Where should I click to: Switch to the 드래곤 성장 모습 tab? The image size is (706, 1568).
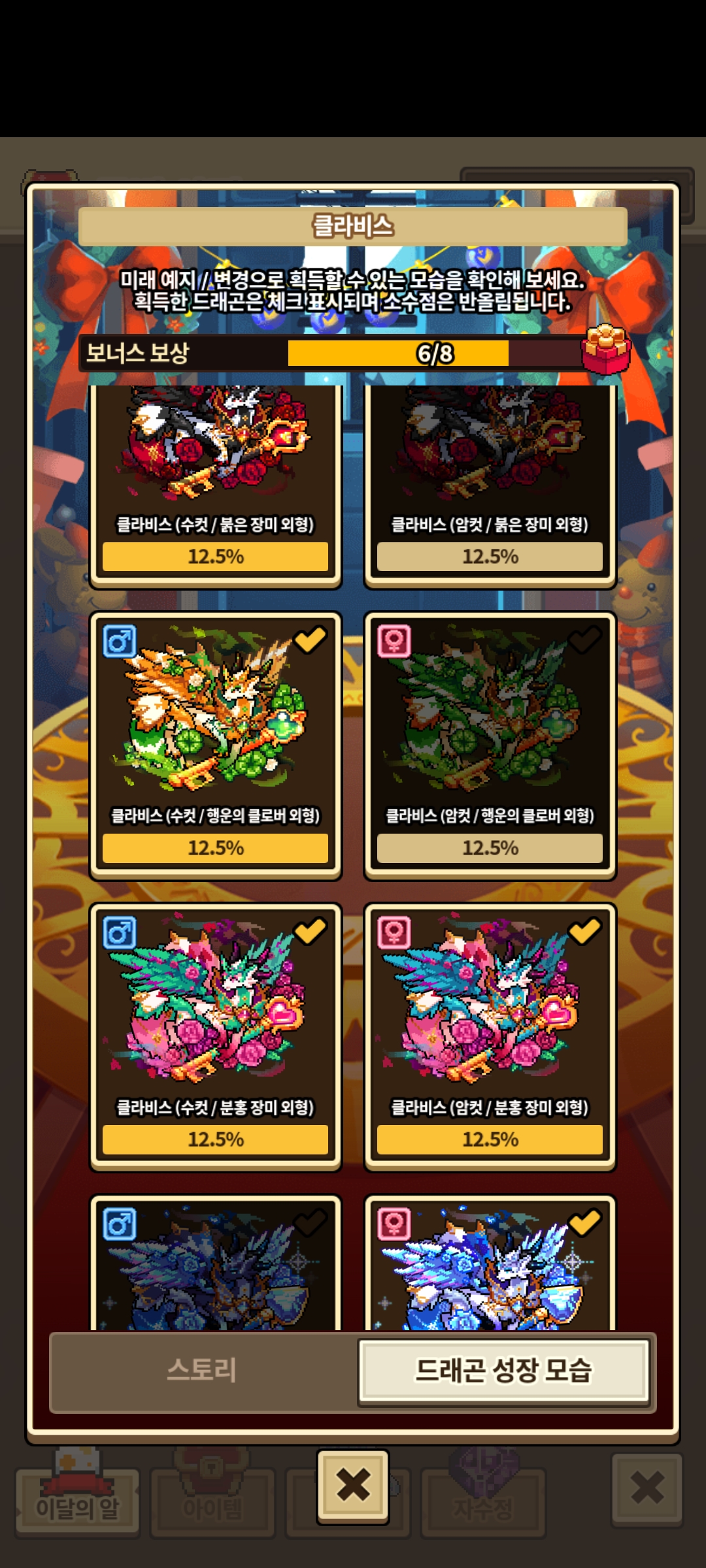503,1369
